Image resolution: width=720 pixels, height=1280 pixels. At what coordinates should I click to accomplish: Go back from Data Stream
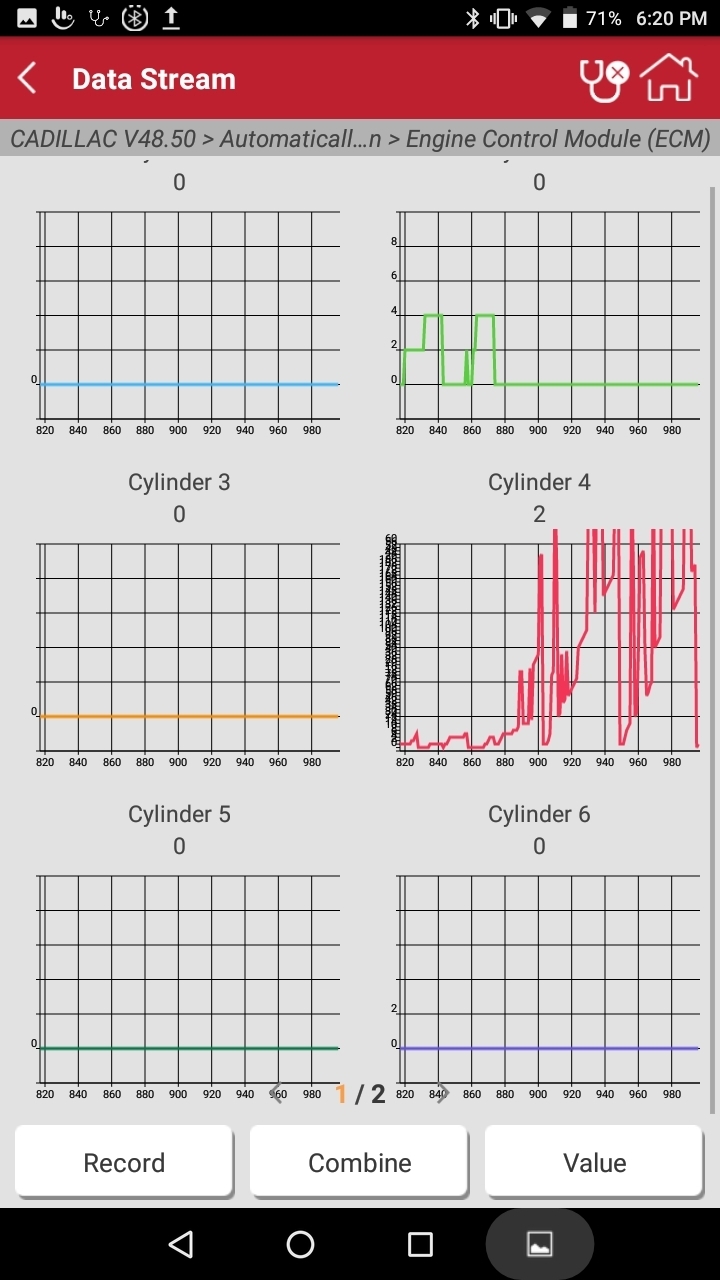coord(28,79)
